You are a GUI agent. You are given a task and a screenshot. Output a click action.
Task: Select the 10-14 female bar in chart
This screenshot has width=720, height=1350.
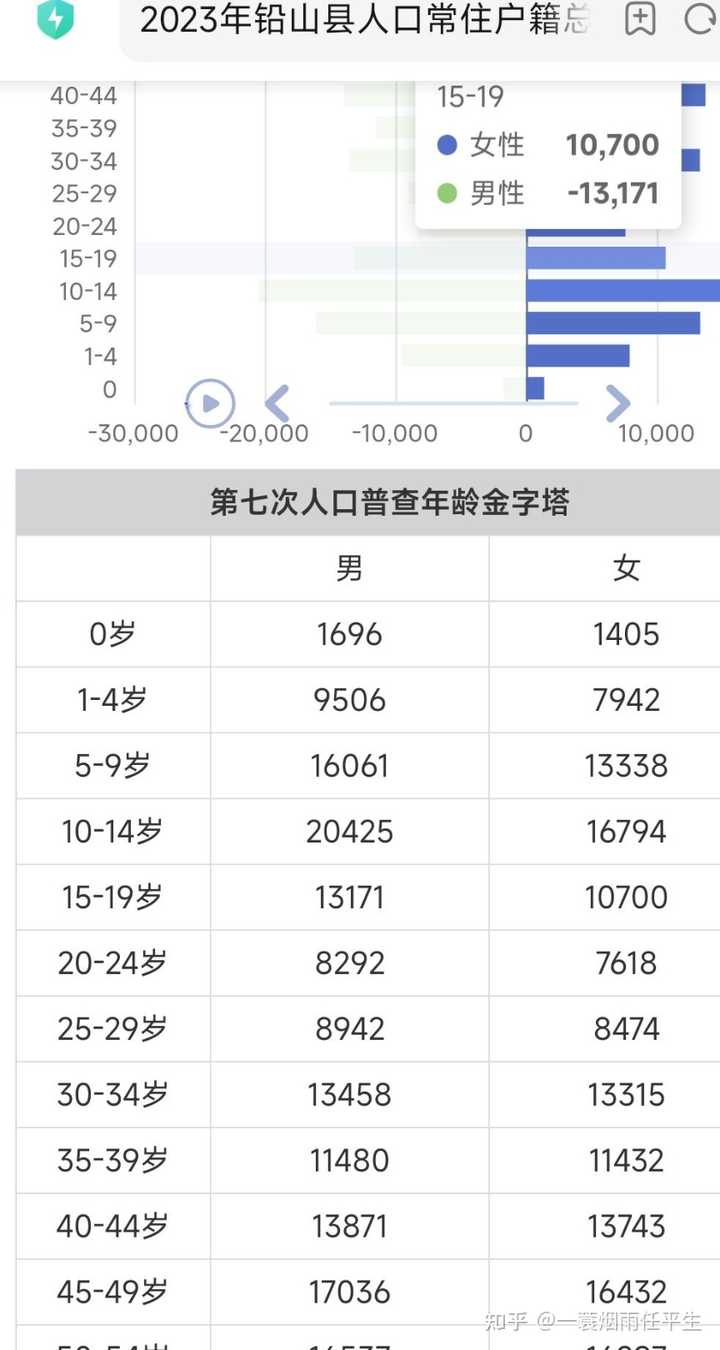(x=623, y=291)
